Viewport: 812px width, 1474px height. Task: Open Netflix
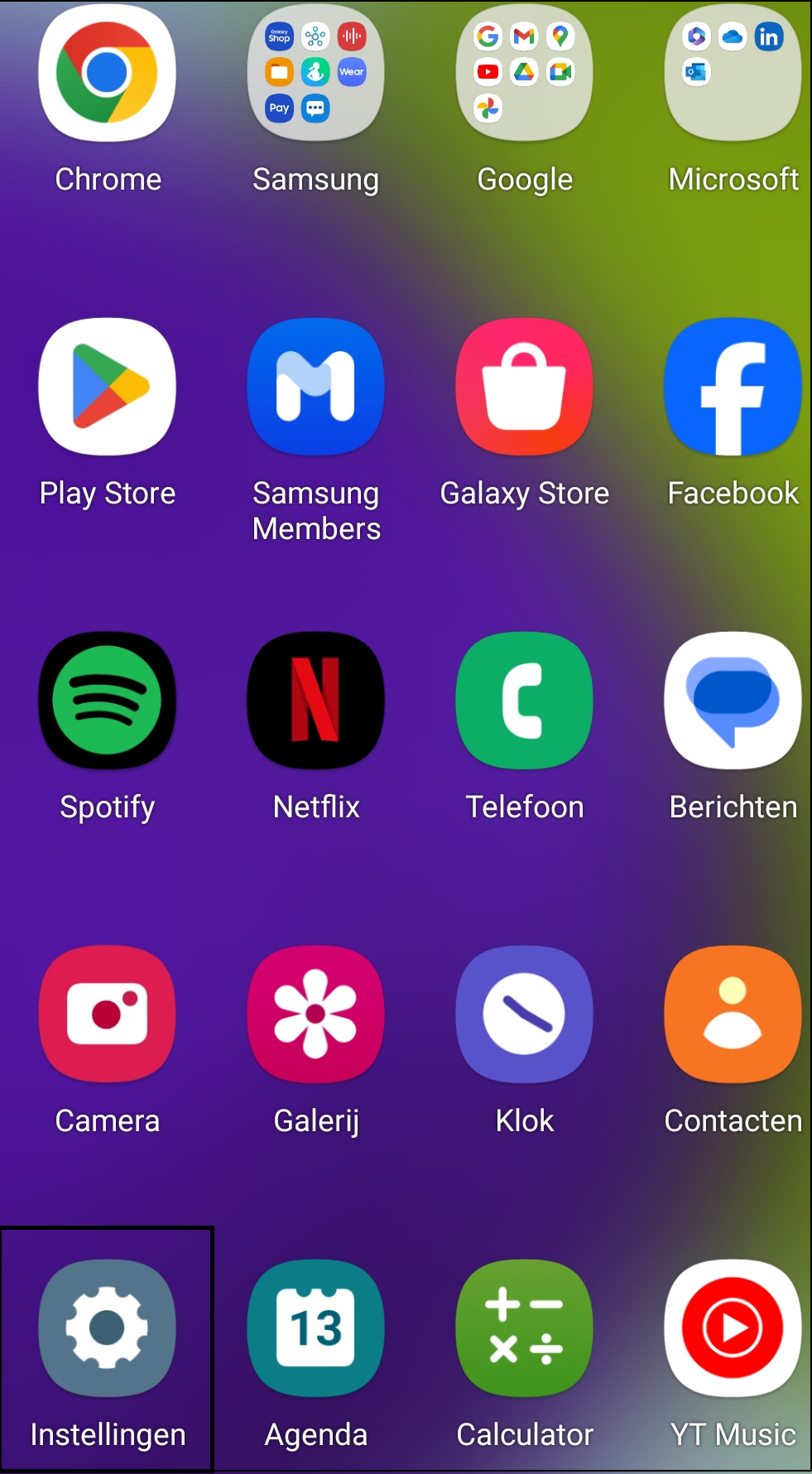point(315,701)
